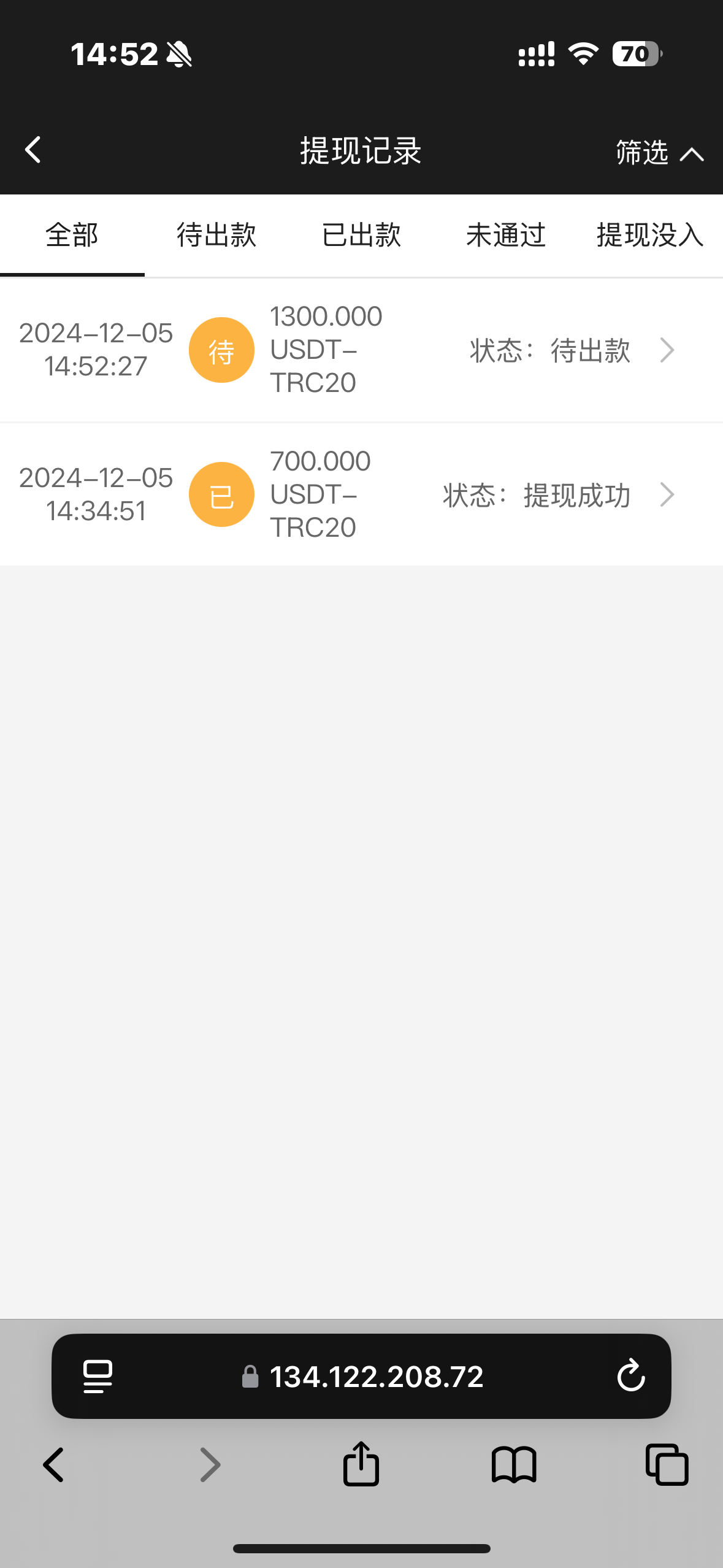The width and height of the screenshot is (723, 1568).
Task: Open the browser page settings menu
Action: 98,1376
